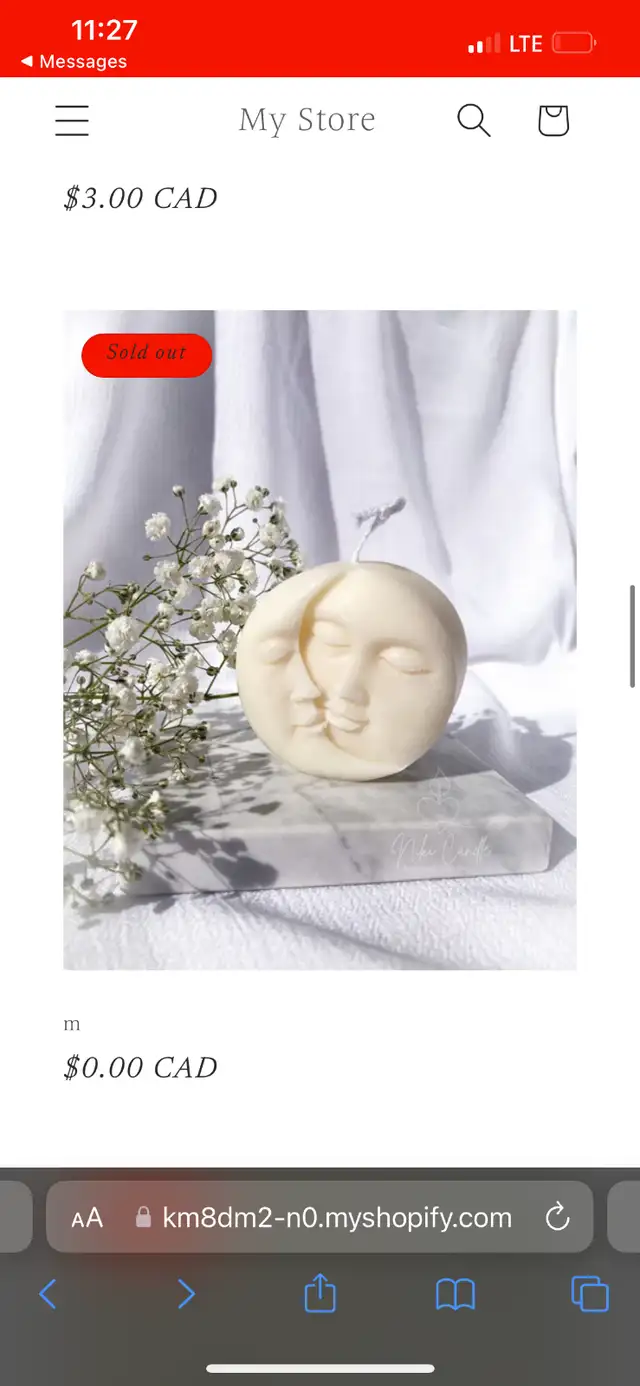Open the product titled m
Screen dimensions: 640x1386
pyautogui.click(x=72, y=1024)
